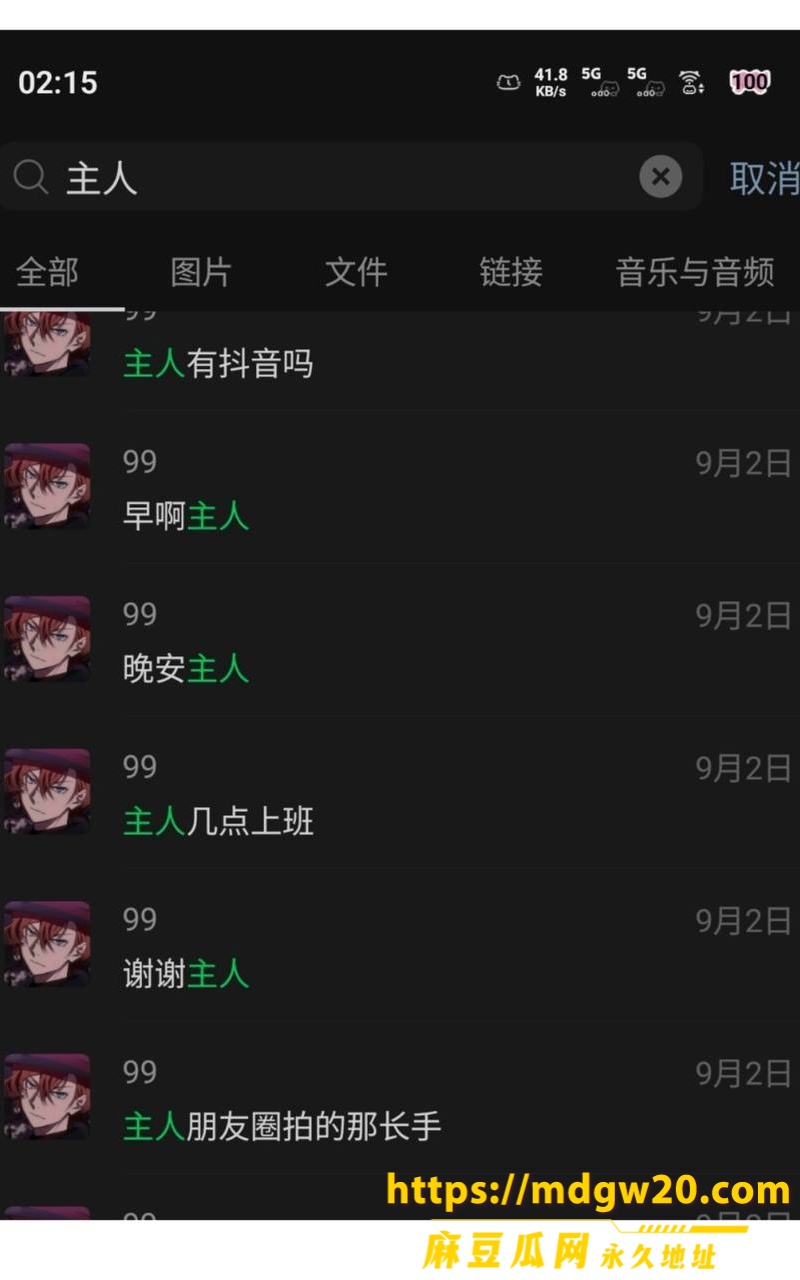Open the message 晚安主人
The width and height of the screenshot is (800, 1280).
click(x=400, y=640)
